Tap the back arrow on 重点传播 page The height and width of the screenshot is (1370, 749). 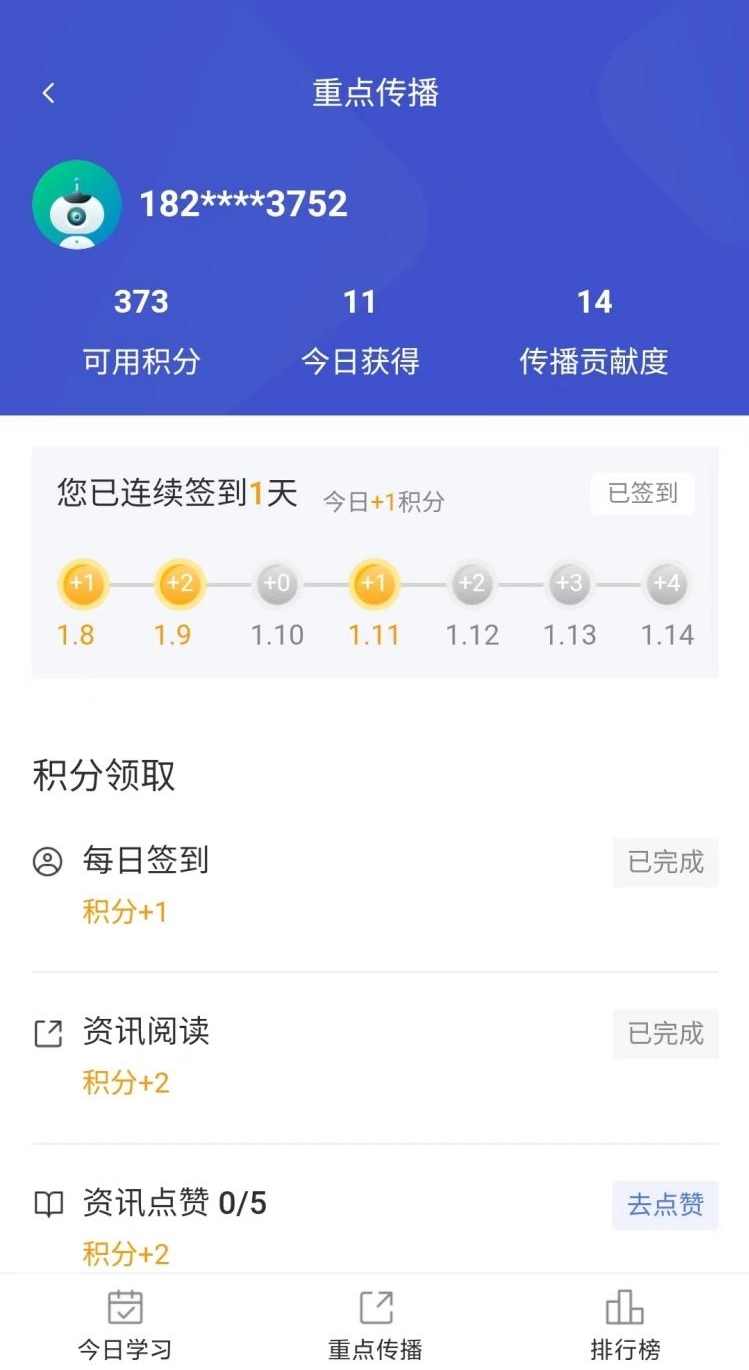(47, 92)
